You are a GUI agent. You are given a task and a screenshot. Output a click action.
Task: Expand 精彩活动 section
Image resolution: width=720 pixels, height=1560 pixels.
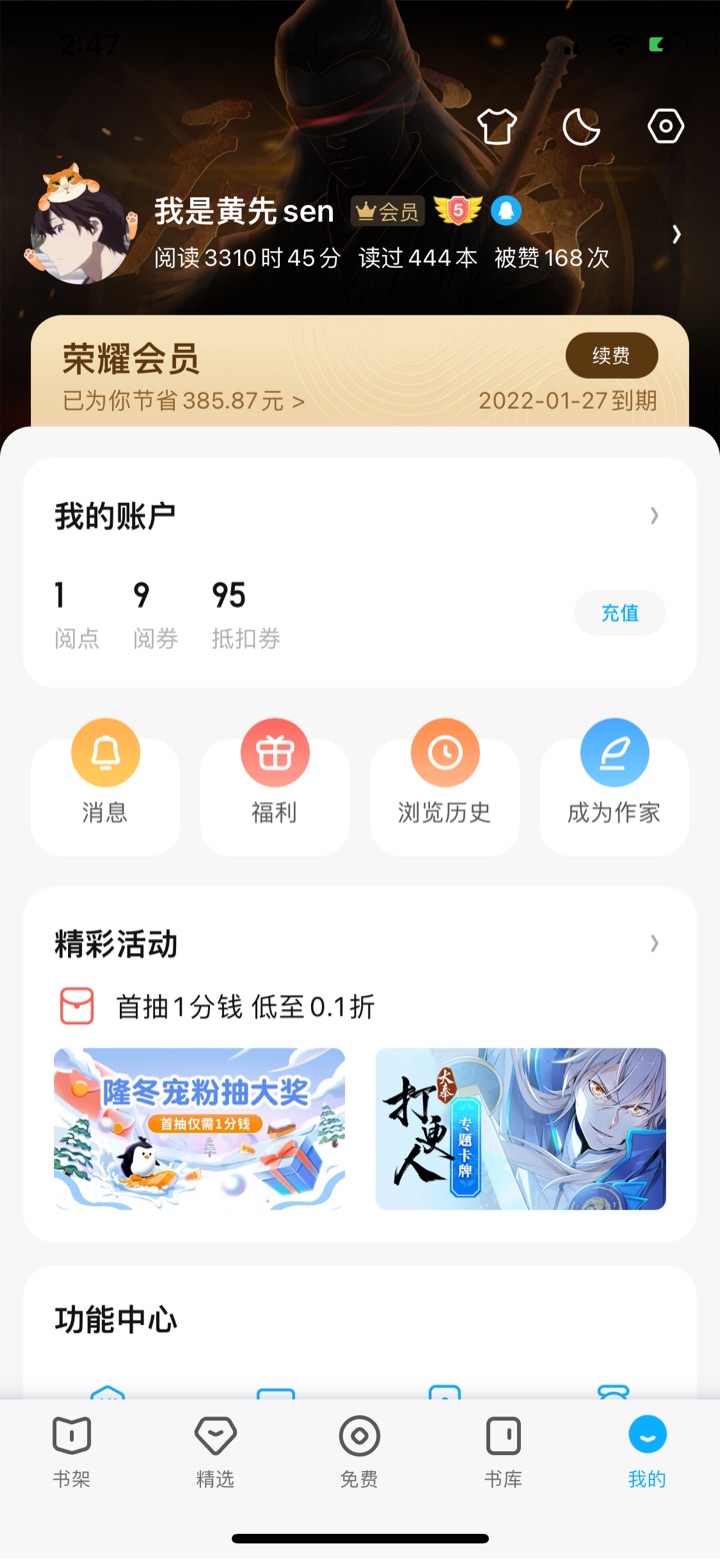click(x=654, y=943)
